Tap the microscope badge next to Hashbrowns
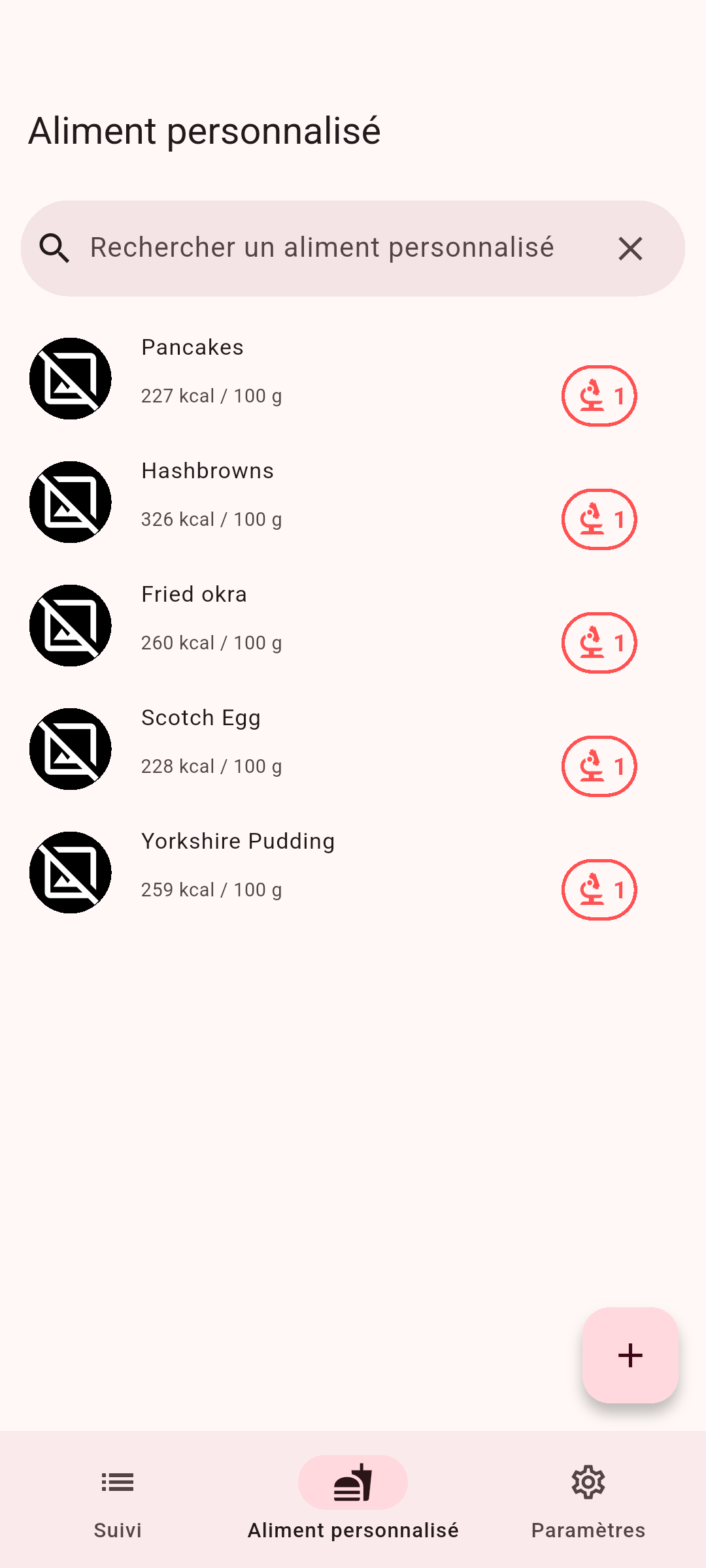706x1568 pixels. pos(599,519)
